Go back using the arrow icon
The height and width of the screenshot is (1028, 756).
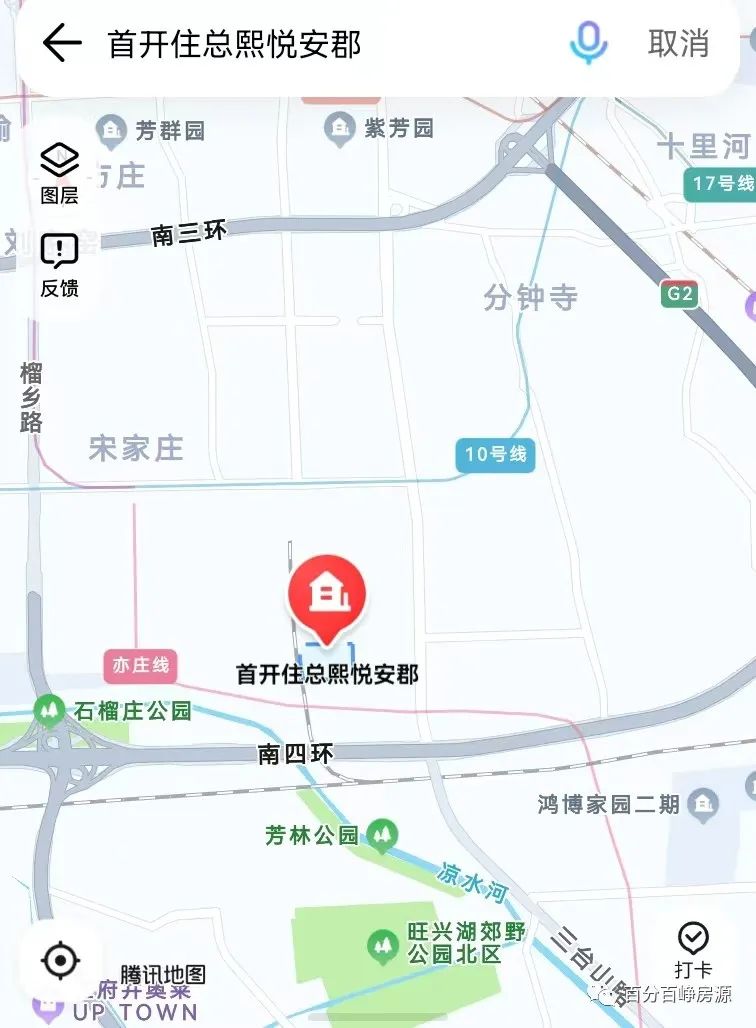tap(62, 44)
